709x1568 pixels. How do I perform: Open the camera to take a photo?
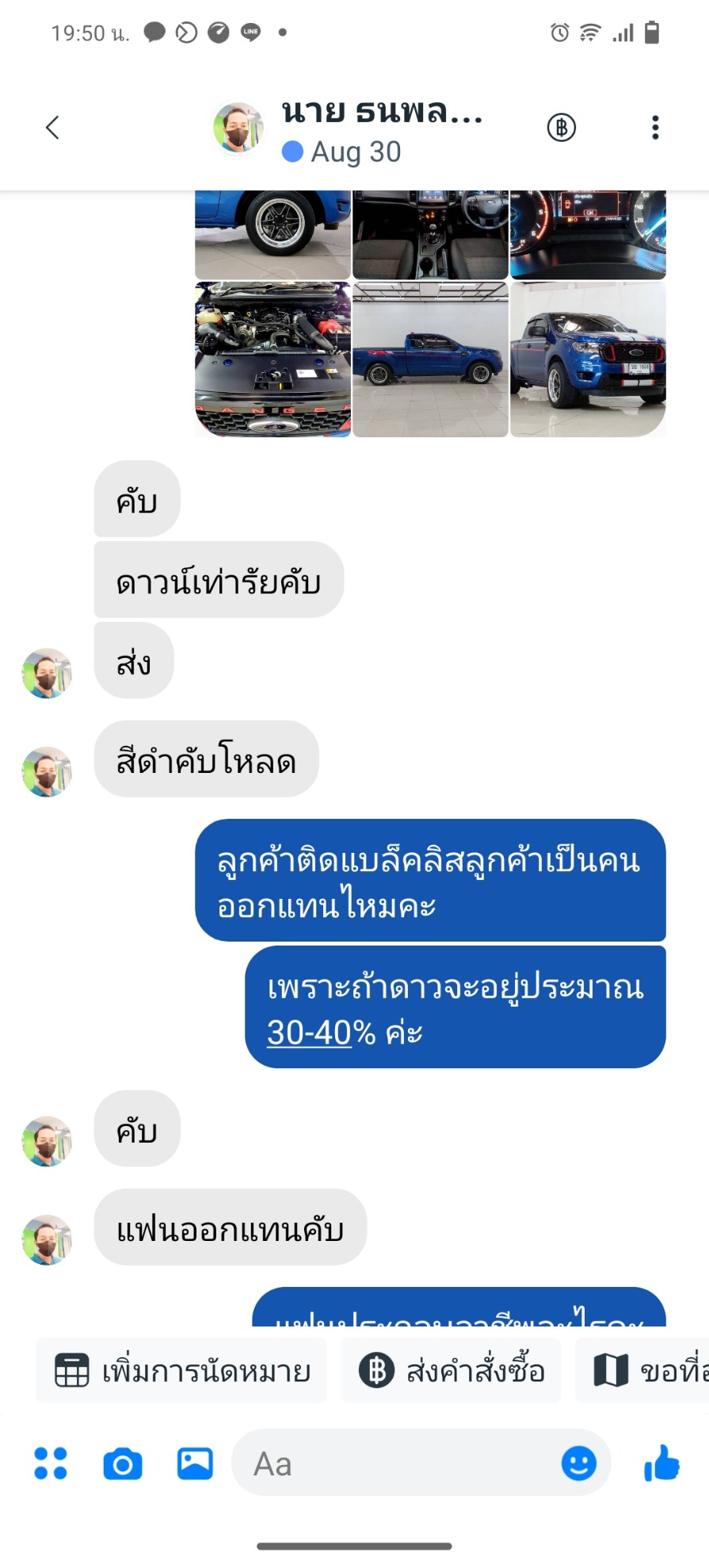coord(123,1464)
